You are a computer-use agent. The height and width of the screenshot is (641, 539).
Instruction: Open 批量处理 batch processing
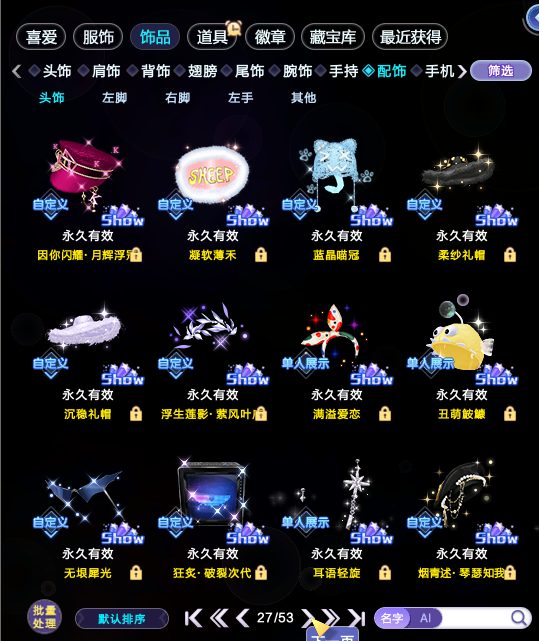coord(44,617)
